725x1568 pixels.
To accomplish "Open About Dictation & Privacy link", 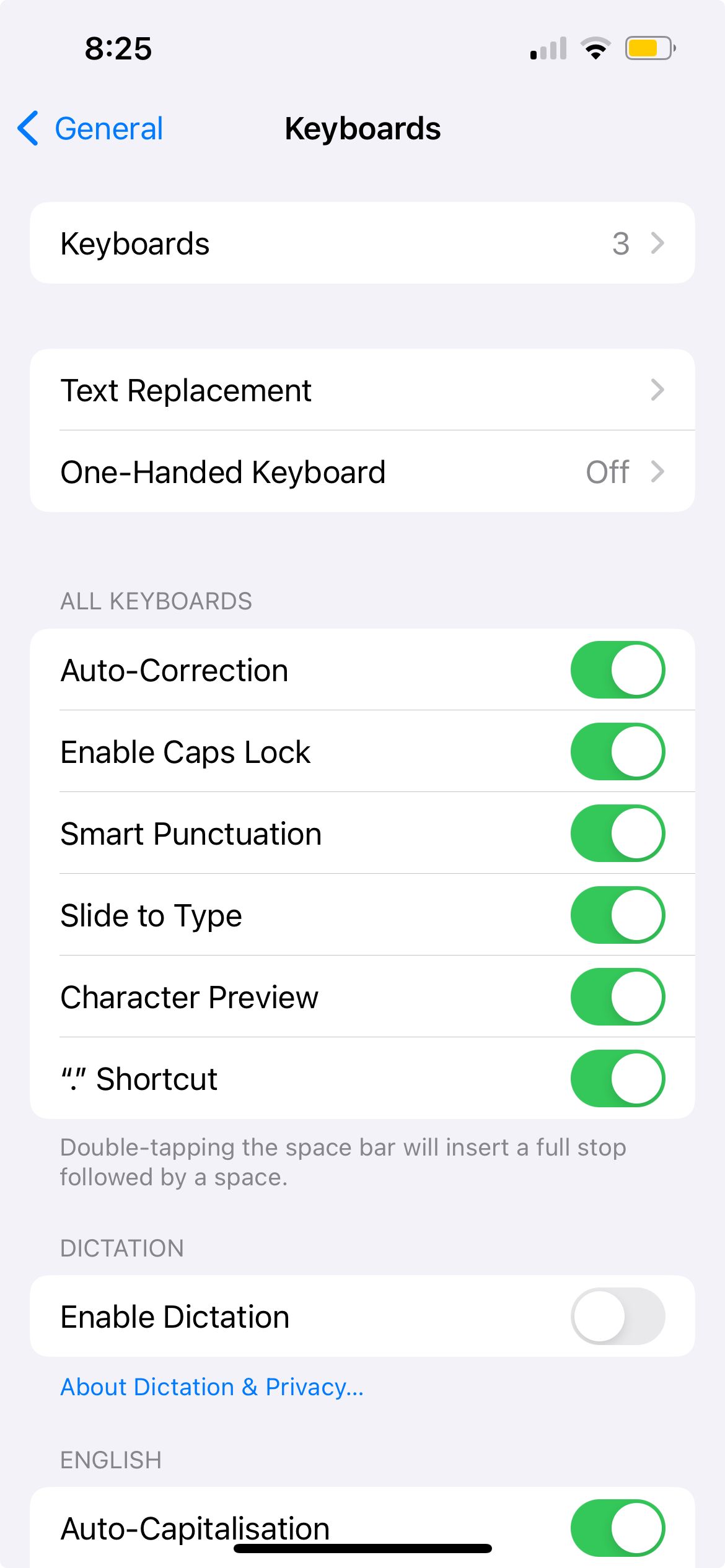I will coord(212,1387).
